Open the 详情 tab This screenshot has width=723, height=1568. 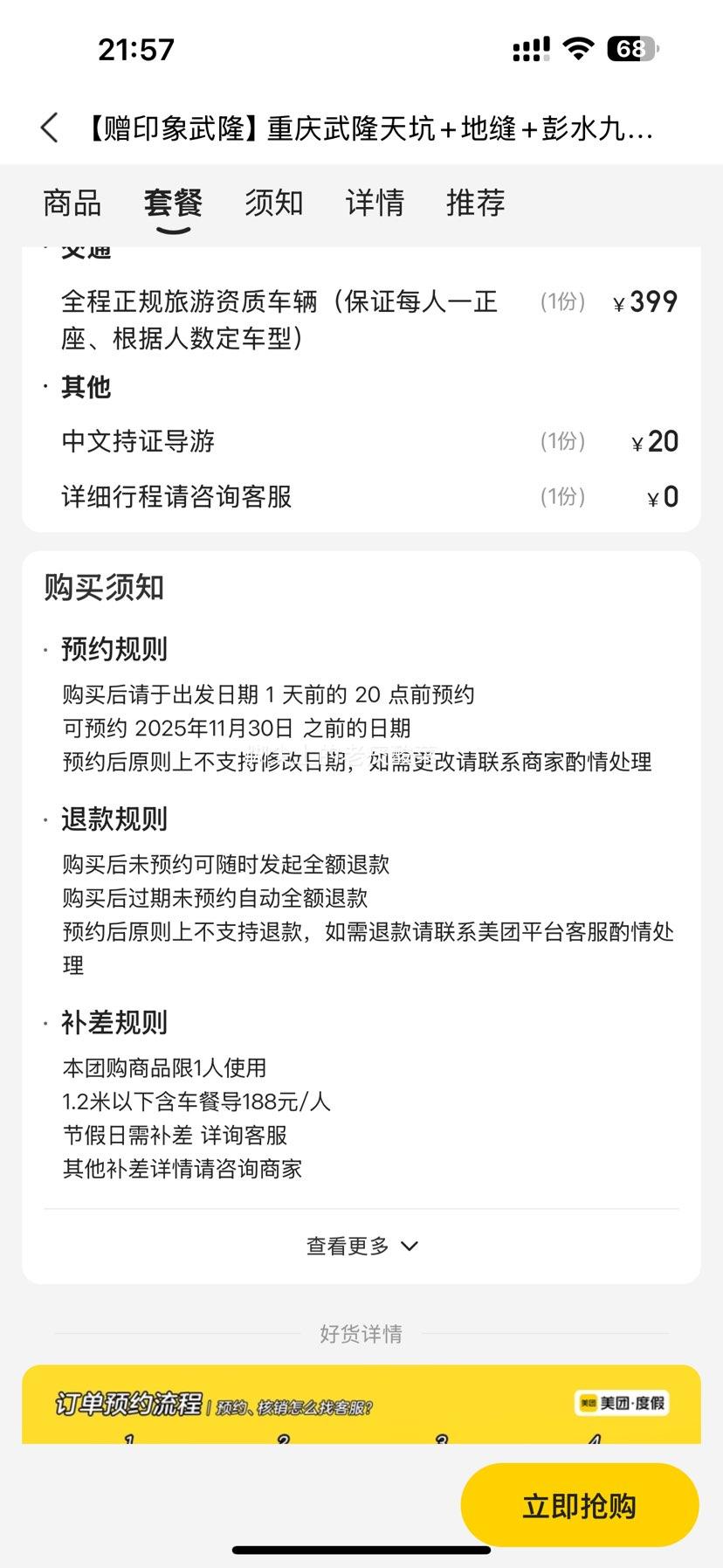point(375,204)
